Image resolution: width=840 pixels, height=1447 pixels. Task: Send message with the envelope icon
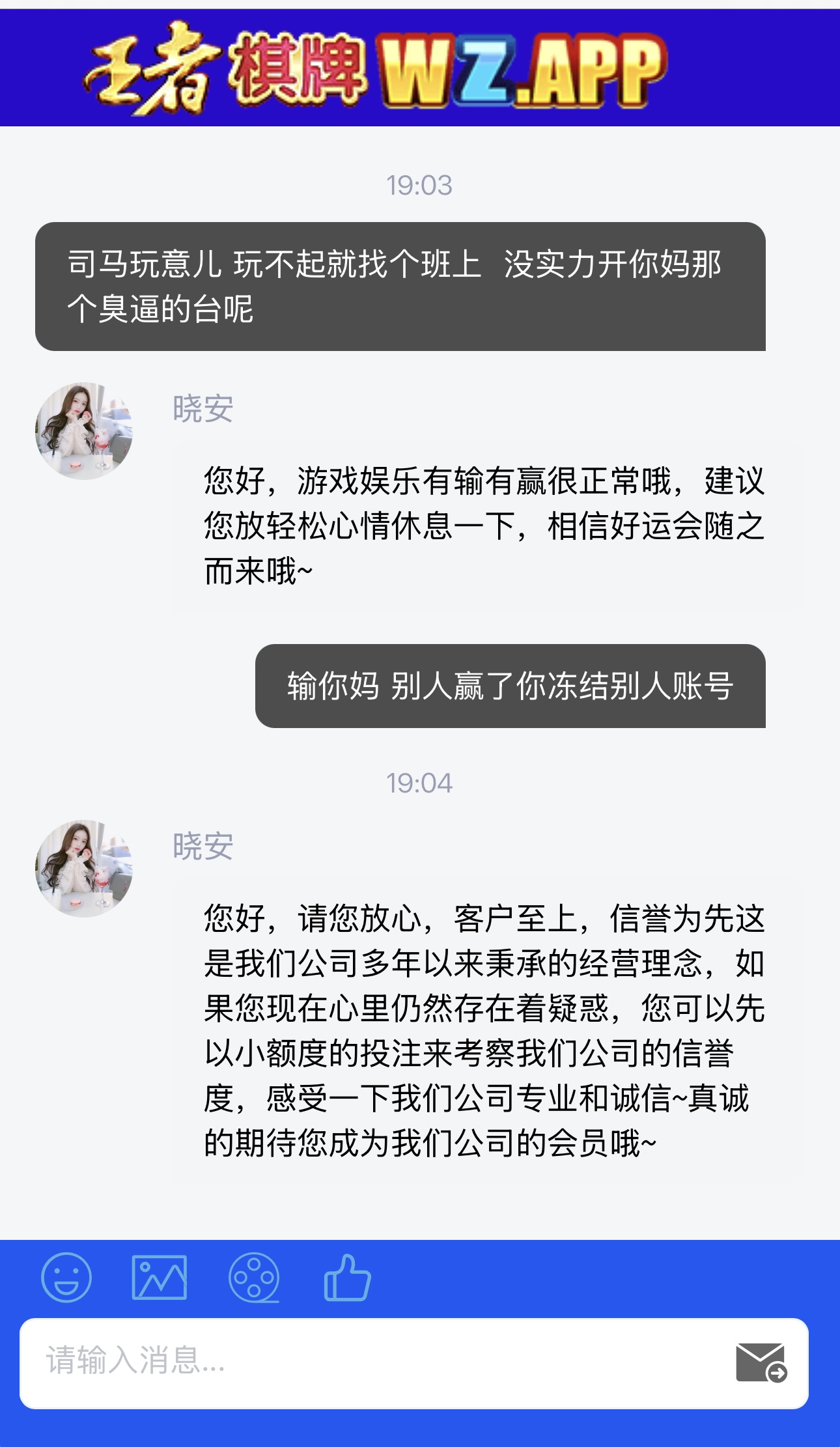761,1362
